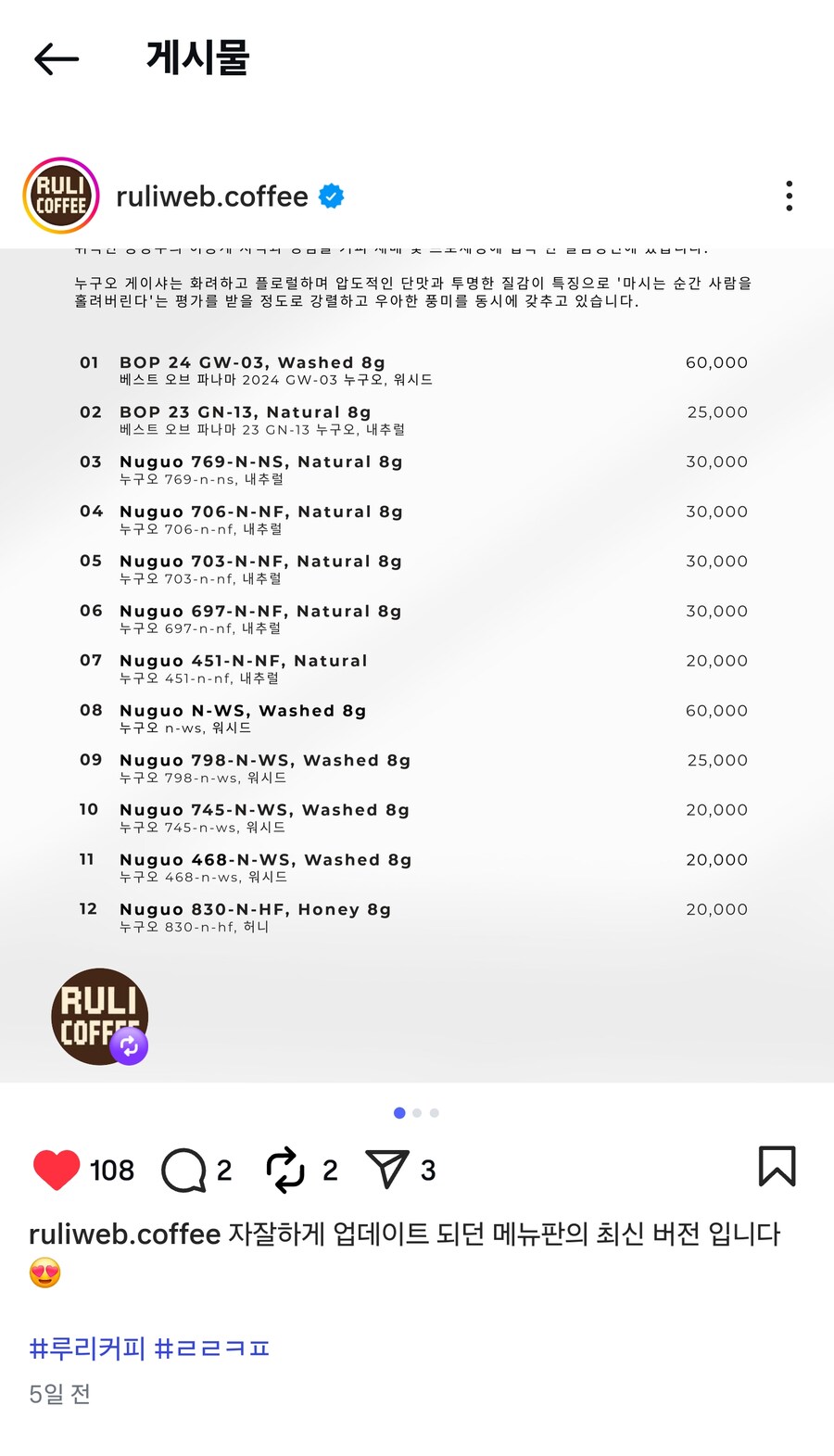Viewport: 834px width, 1456px height.
Task: Go back from the post screen
Action: tap(57, 59)
